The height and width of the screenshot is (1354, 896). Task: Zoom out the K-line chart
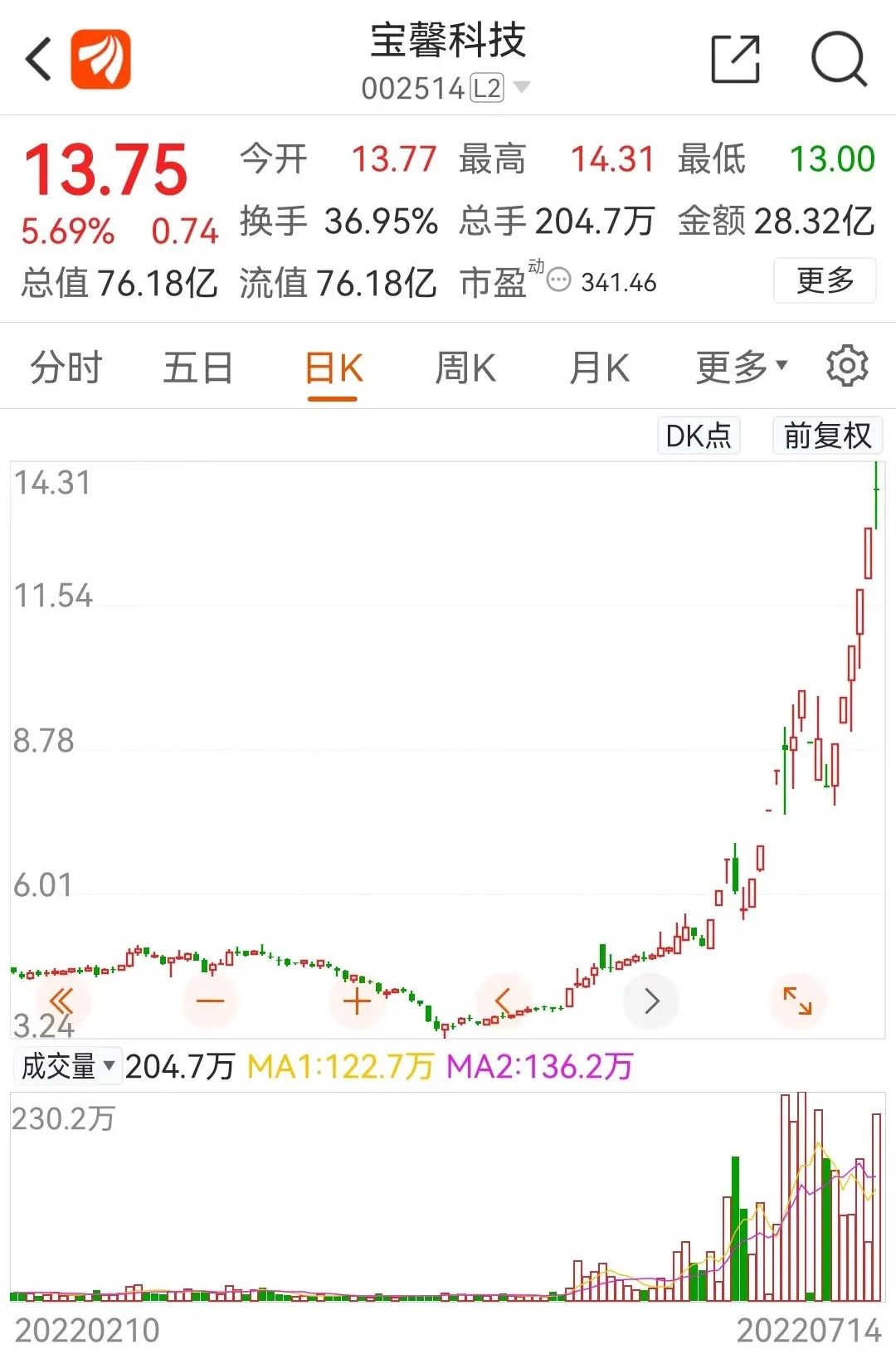click(x=210, y=1001)
